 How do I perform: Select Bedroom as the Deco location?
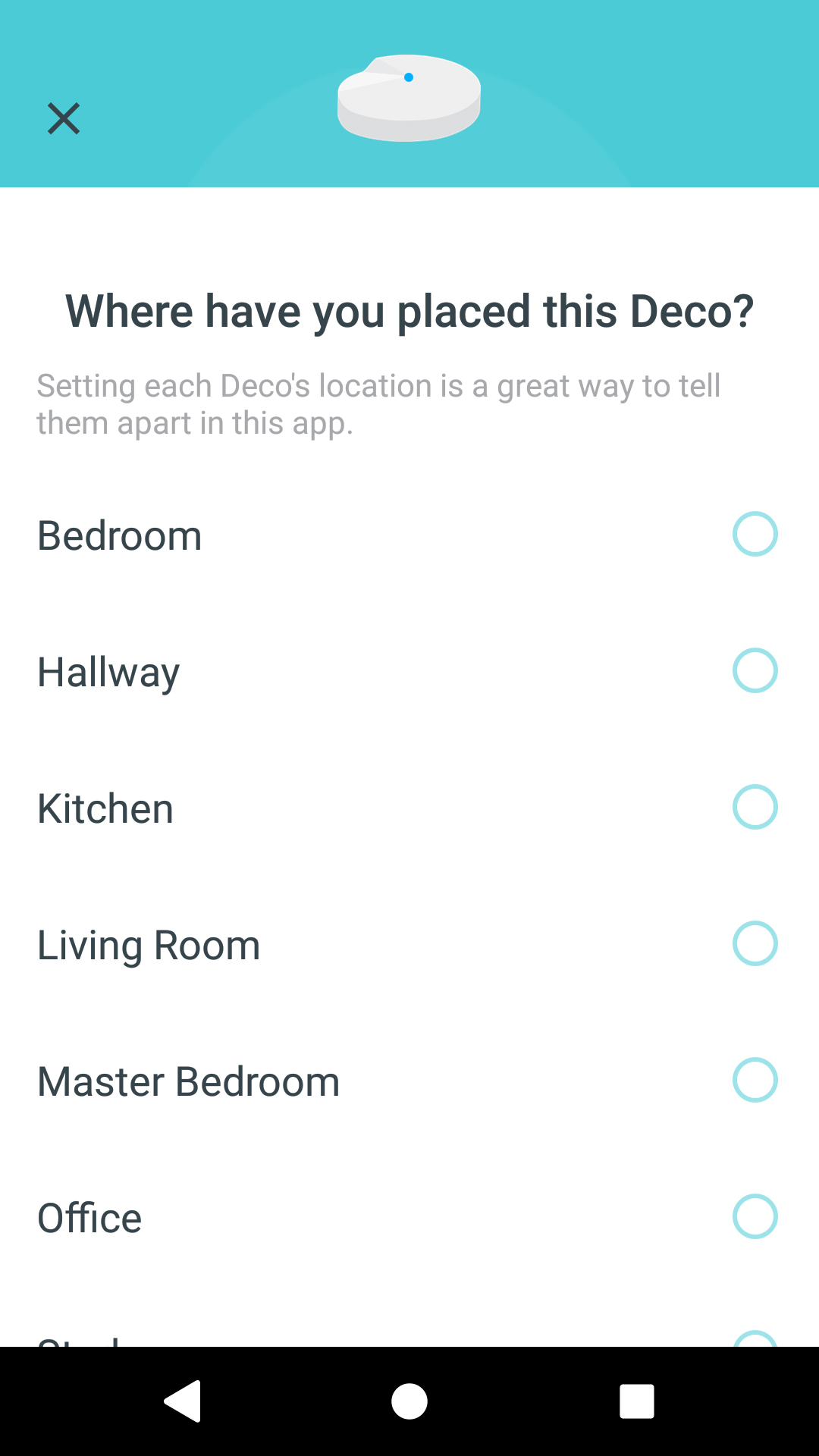409,535
